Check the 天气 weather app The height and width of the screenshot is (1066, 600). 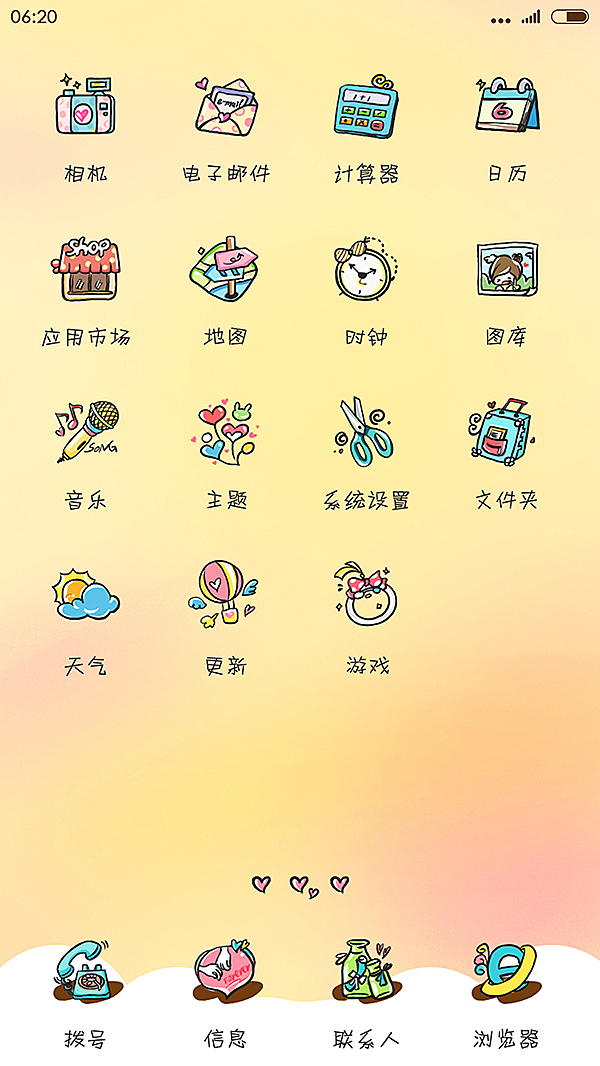tap(86, 597)
